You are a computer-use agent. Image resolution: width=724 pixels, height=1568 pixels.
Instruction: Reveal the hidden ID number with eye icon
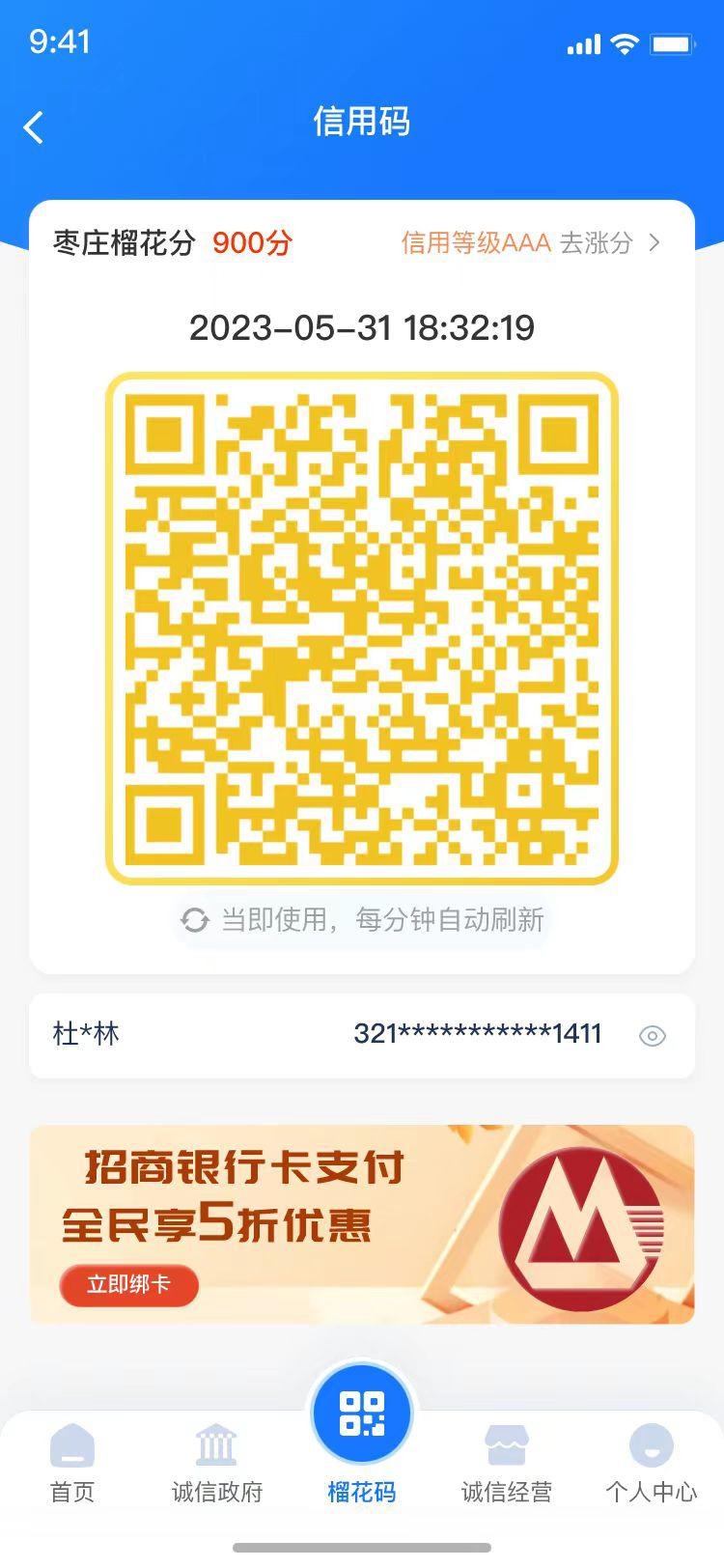(x=653, y=1036)
